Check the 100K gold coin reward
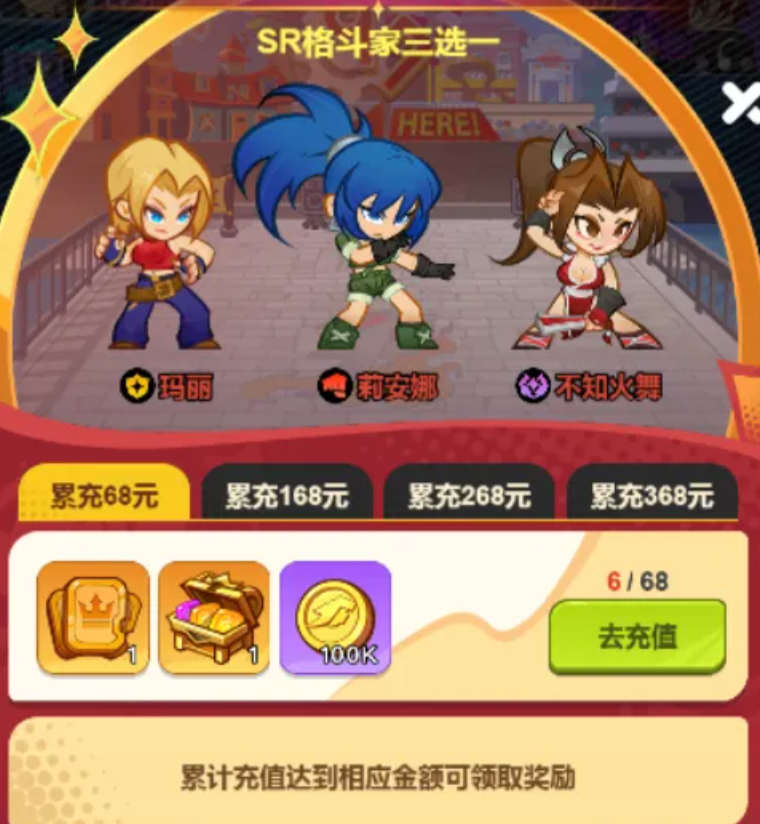Screen dimensions: 760x824 335,617
